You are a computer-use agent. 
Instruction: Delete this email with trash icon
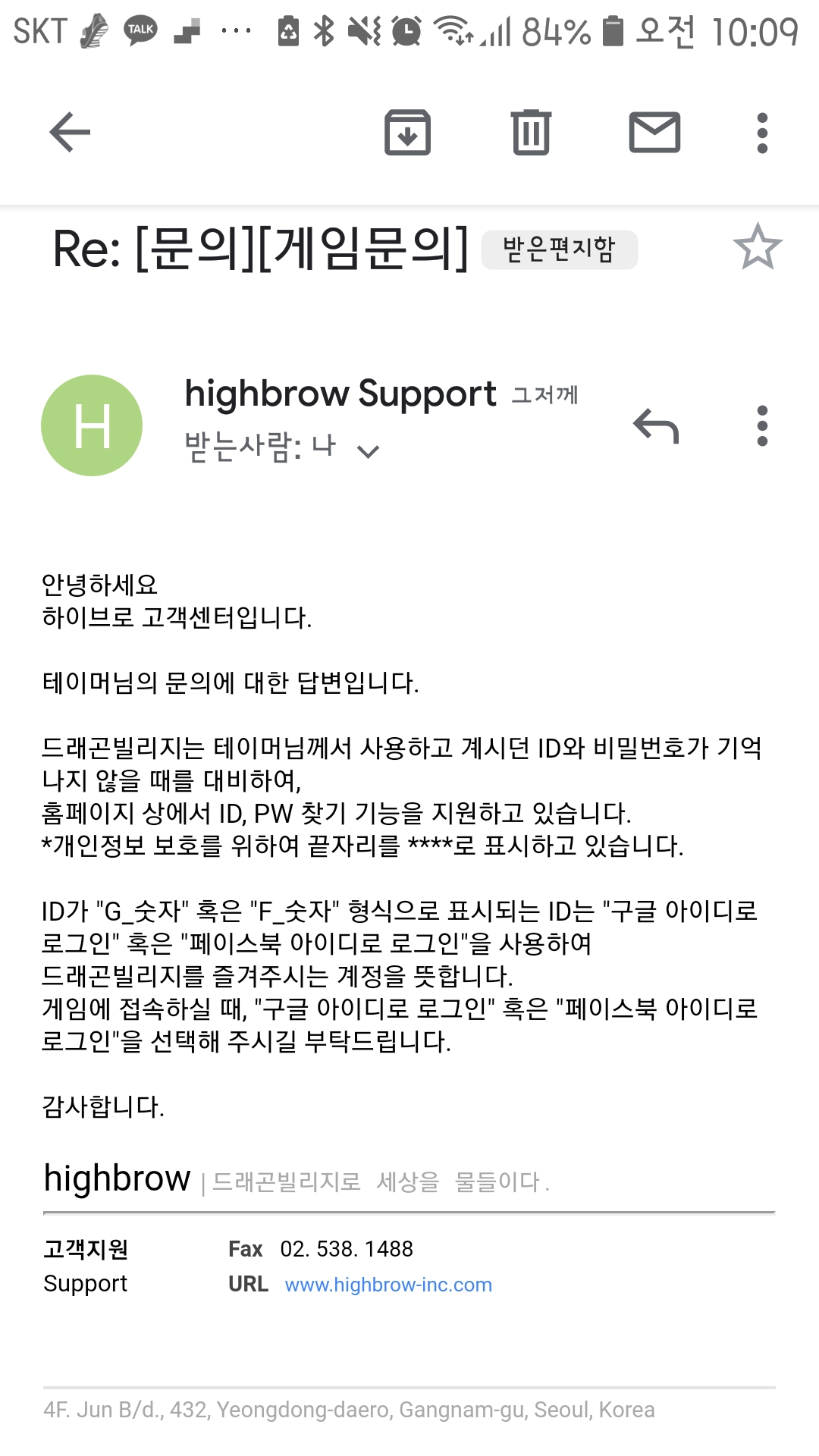click(531, 133)
